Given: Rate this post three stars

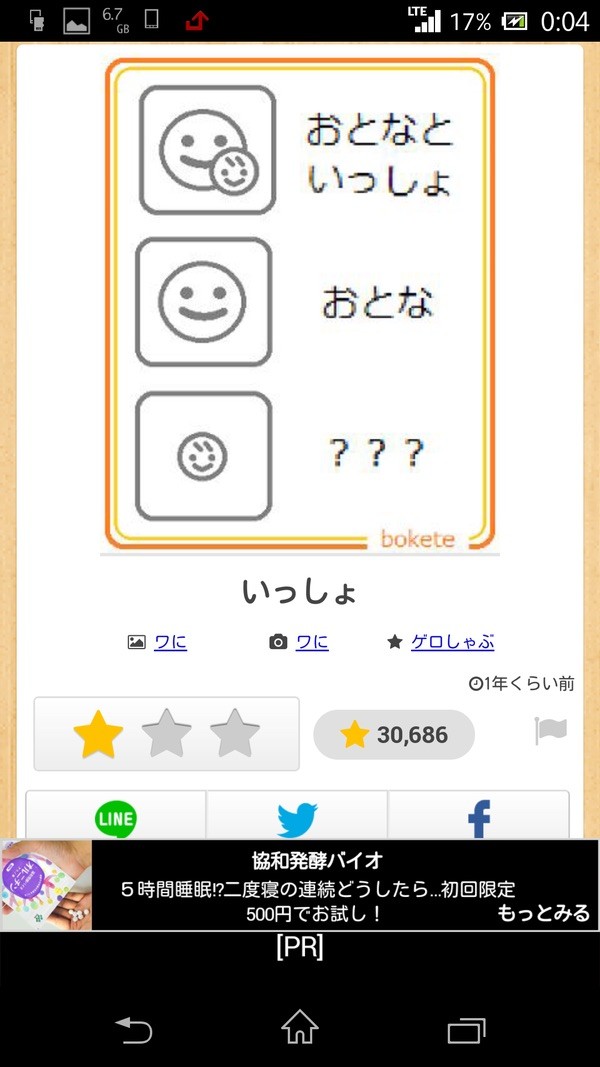Looking at the screenshot, I should (x=235, y=735).
